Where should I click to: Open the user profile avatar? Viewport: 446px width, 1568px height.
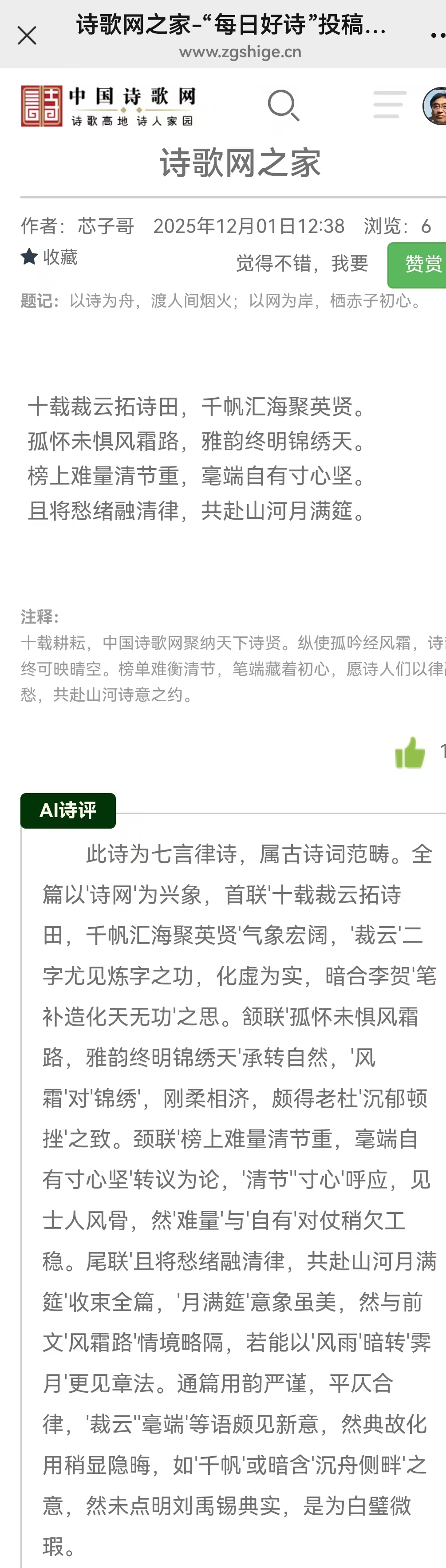(x=434, y=106)
